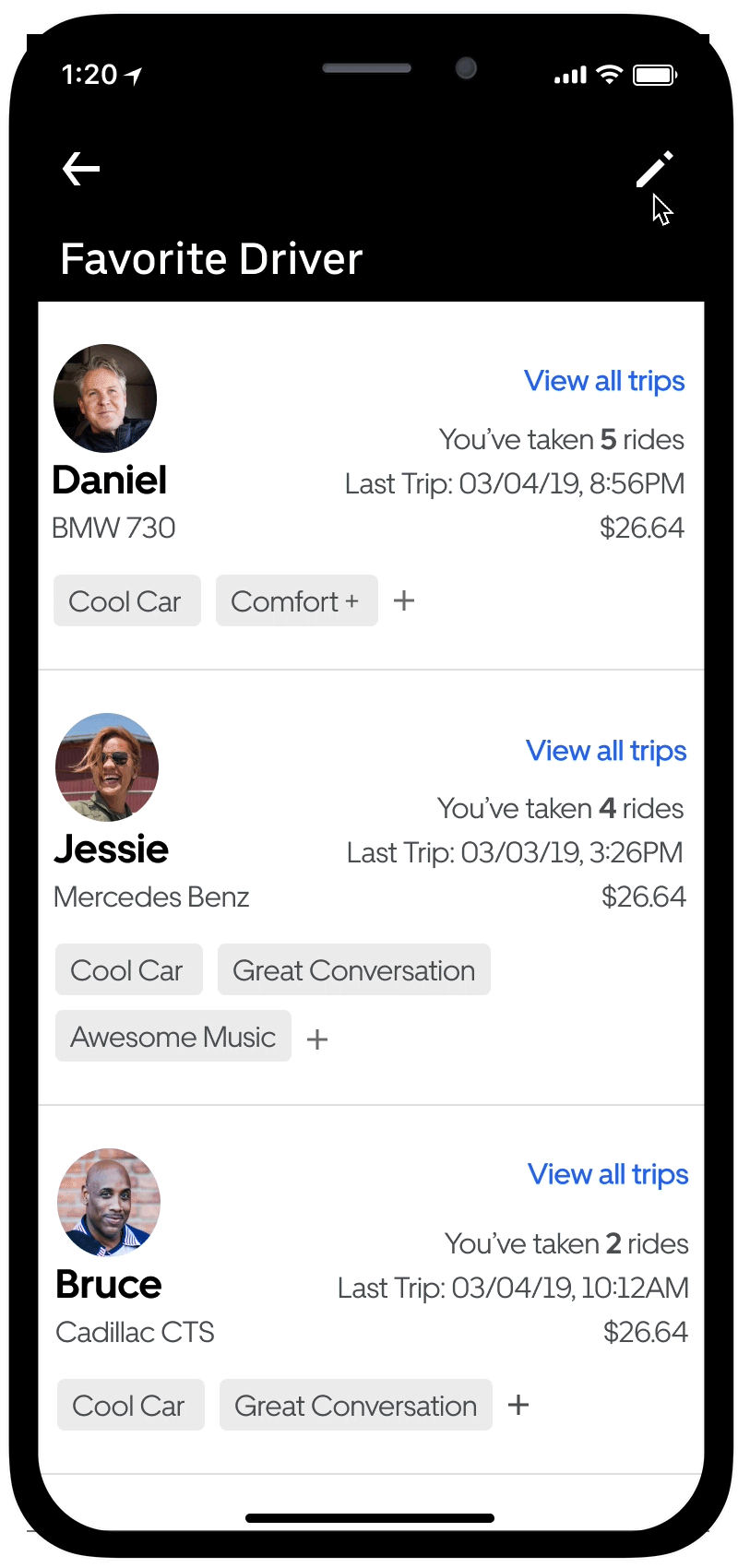
Task: Select Jessie's Cool Car tag
Action: (128, 970)
